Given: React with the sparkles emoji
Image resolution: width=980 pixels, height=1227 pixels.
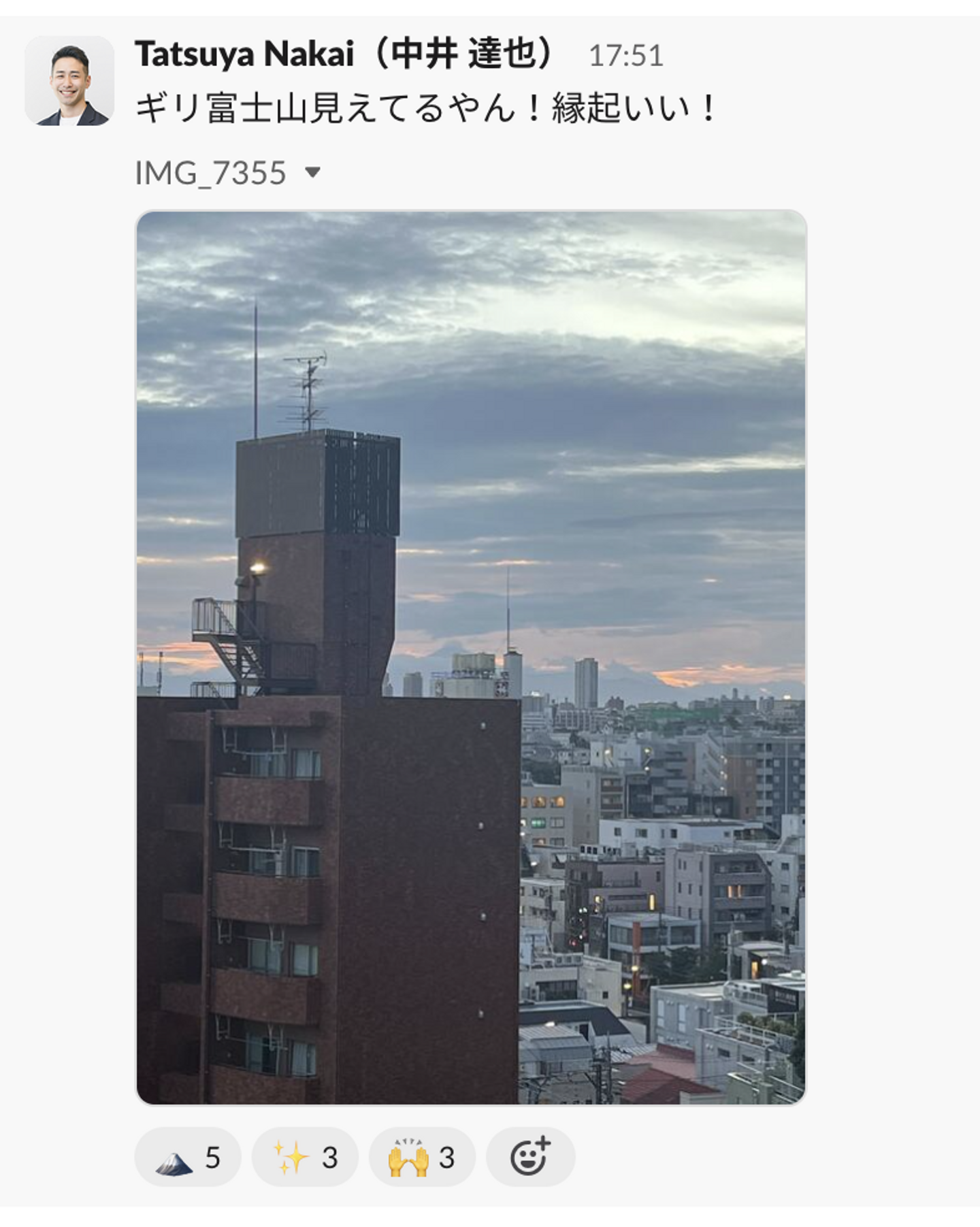Looking at the screenshot, I should 305,1157.
